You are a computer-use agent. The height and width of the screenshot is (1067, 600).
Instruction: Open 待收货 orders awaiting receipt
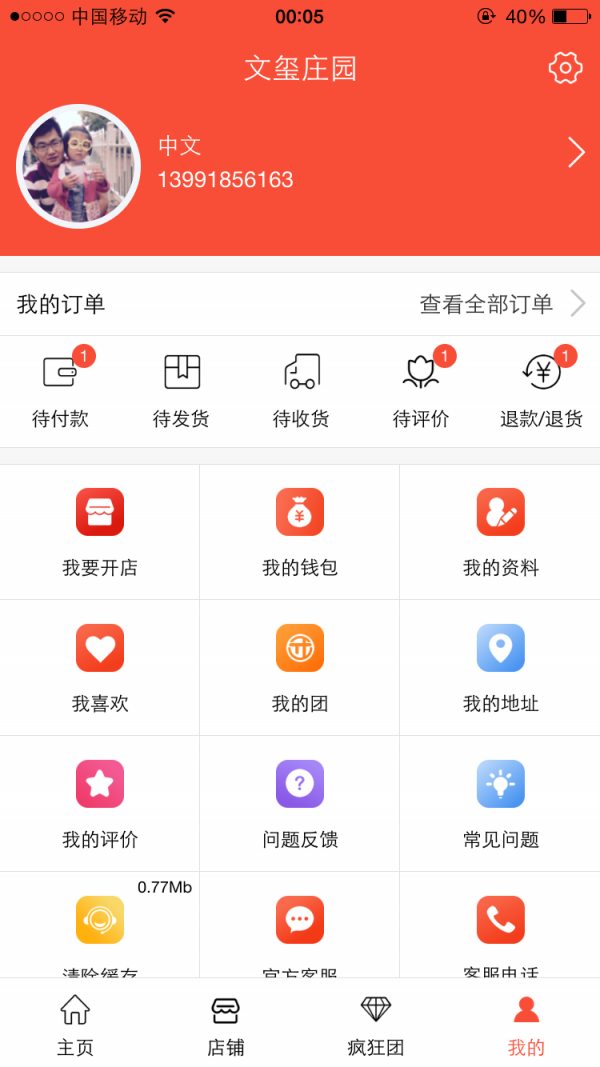point(301,390)
